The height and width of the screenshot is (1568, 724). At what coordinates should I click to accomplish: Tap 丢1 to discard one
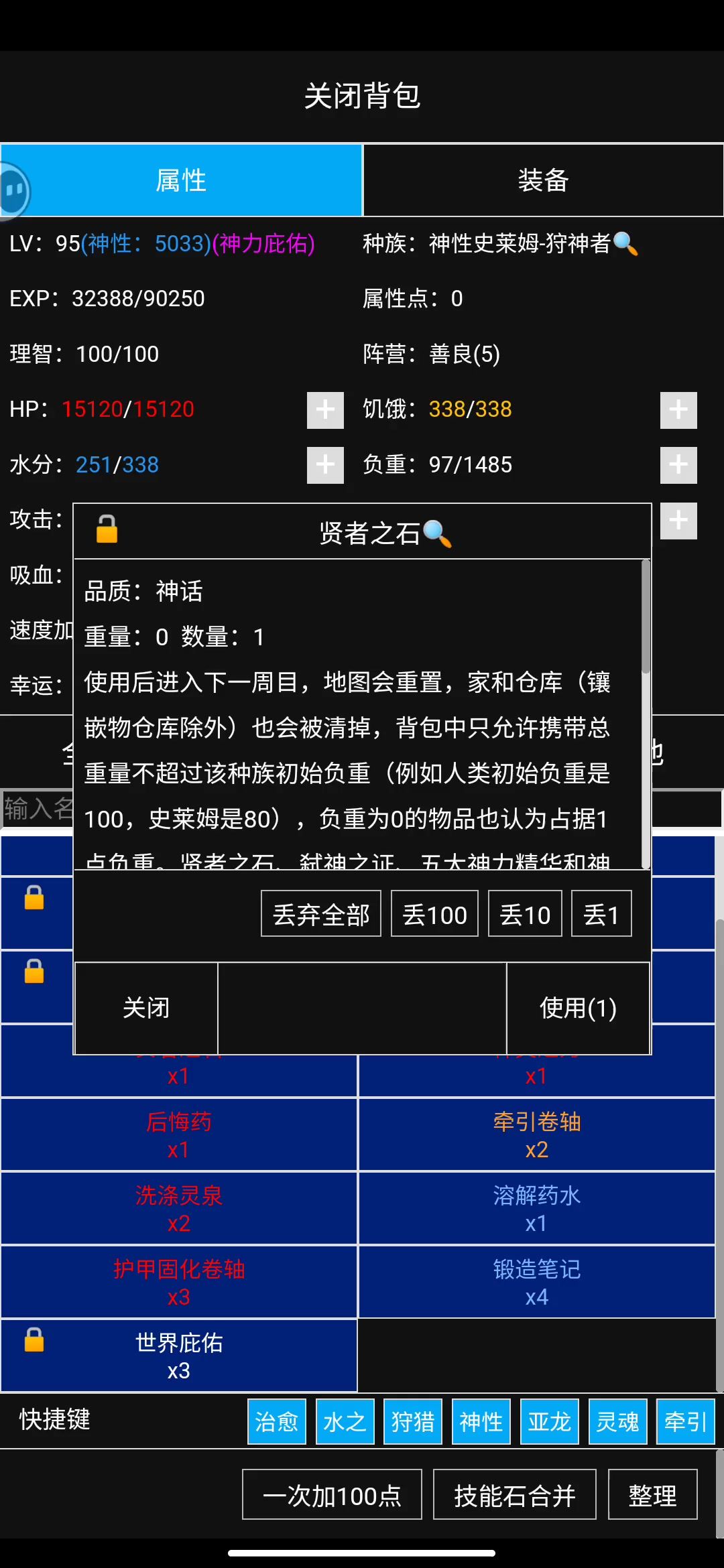pyautogui.click(x=601, y=914)
